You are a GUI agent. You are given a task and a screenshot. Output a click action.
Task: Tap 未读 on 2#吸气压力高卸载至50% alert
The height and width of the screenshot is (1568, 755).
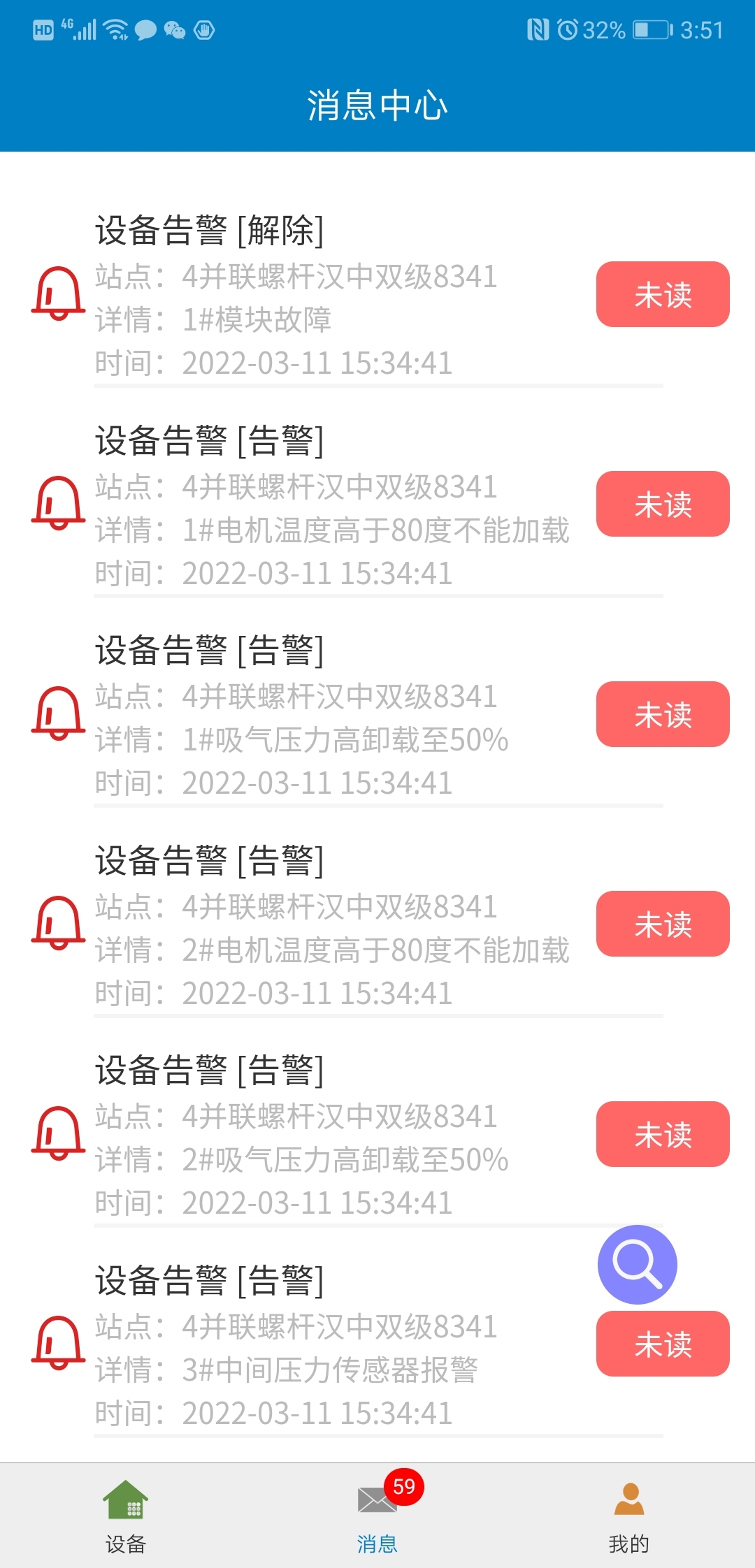[663, 1134]
